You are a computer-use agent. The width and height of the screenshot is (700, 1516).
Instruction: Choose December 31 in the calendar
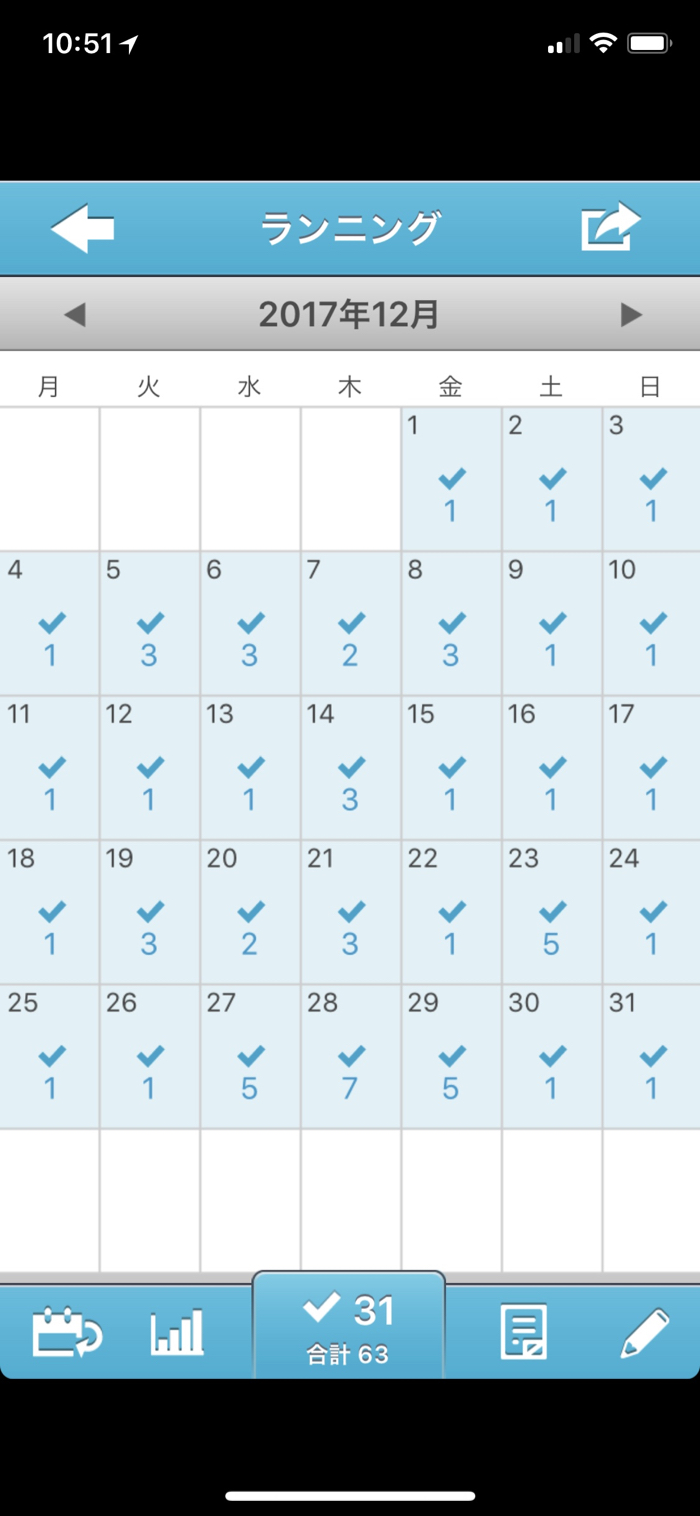(x=652, y=1057)
